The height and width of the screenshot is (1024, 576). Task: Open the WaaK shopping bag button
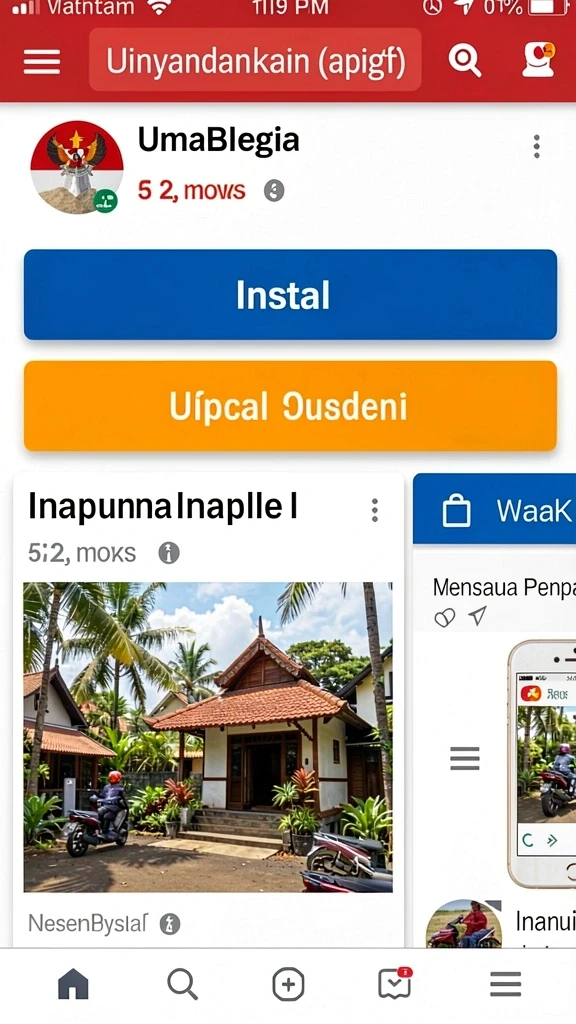tap(494, 509)
